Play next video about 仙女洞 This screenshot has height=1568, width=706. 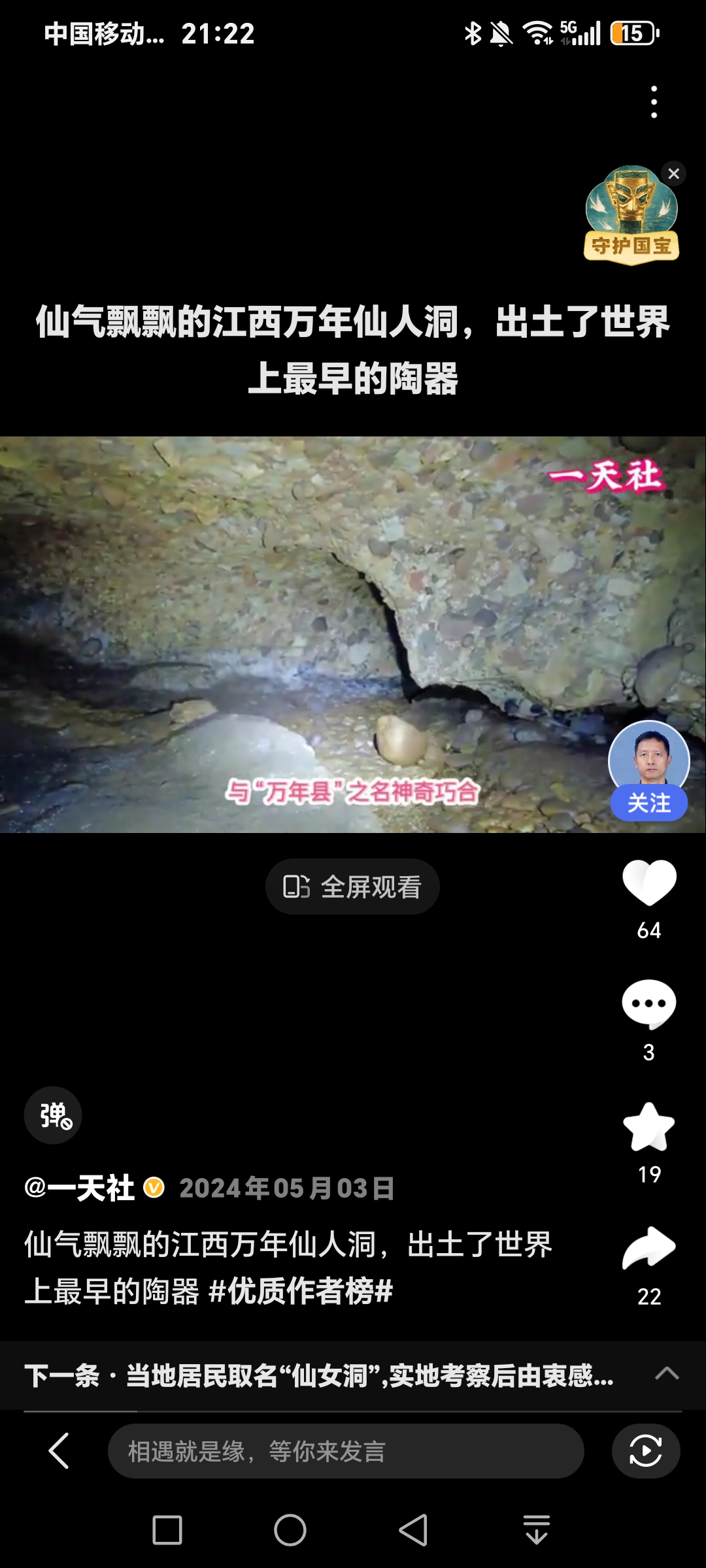(x=319, y=1376)
